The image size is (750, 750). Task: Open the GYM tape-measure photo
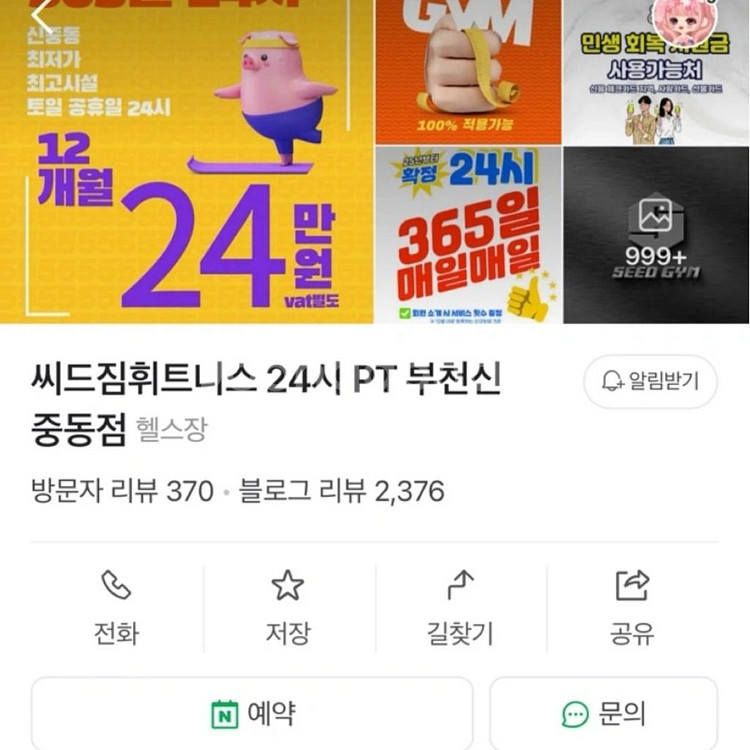tap(468, 72)
